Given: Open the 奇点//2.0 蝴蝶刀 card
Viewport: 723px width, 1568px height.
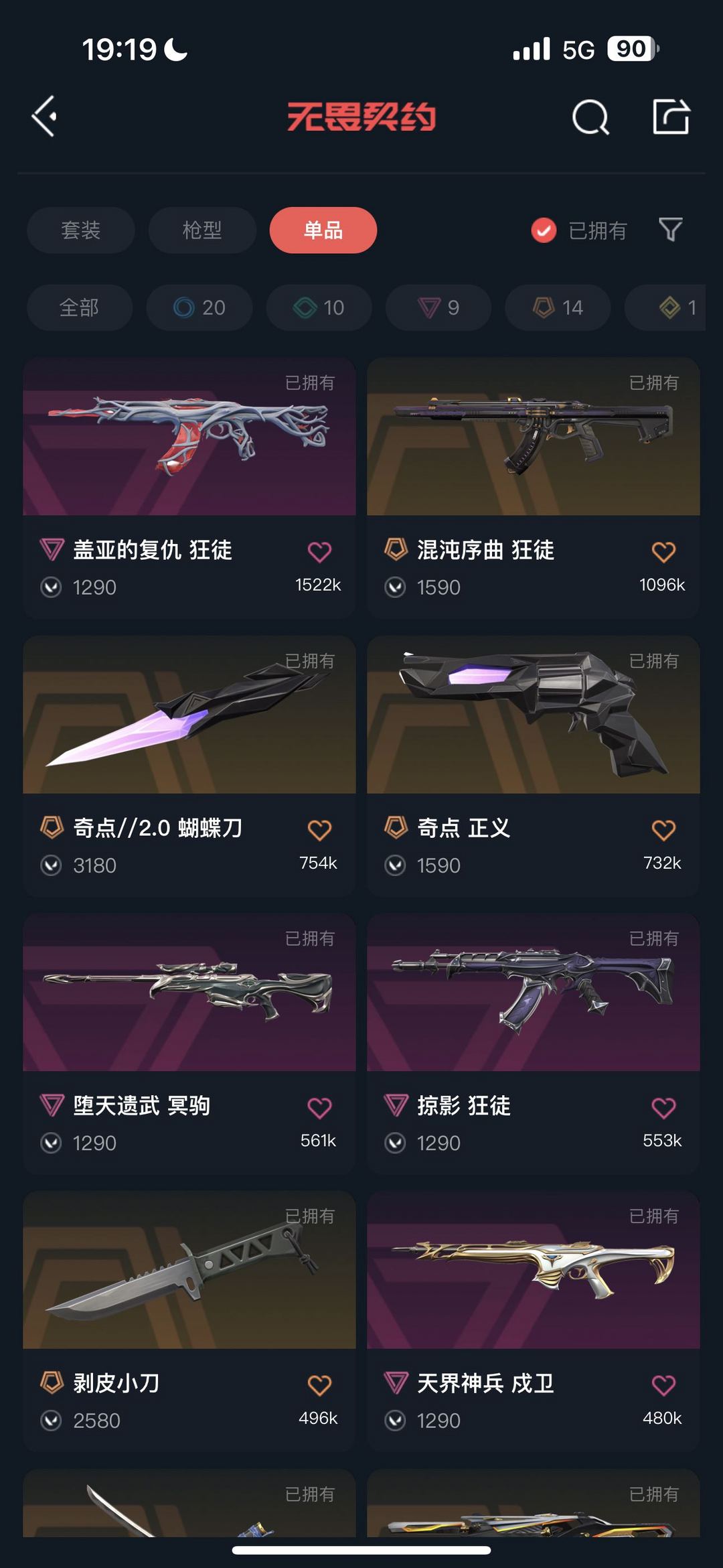Looking at the screenshot, I should [x=189, y=766].
